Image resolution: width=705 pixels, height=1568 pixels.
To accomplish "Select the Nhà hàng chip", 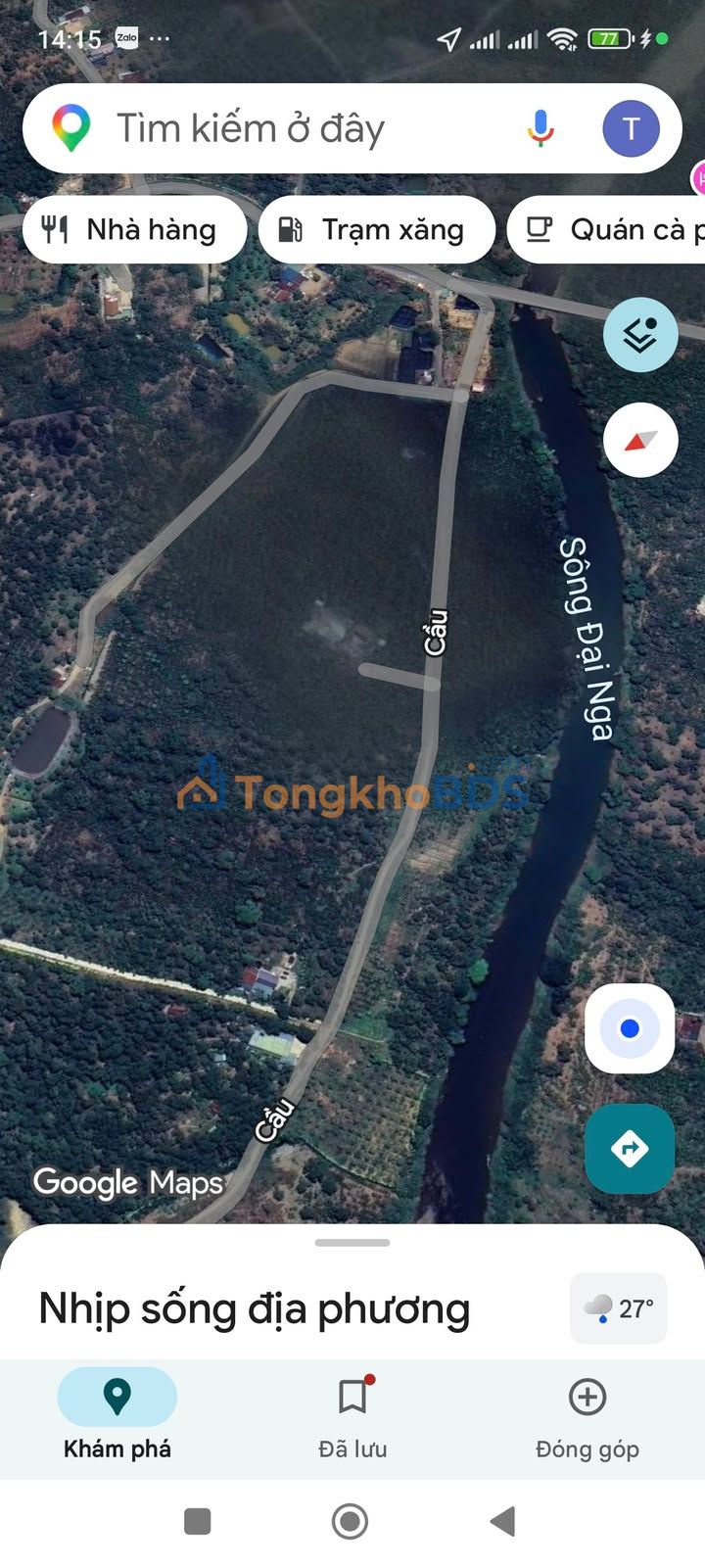I will [134, 229].
